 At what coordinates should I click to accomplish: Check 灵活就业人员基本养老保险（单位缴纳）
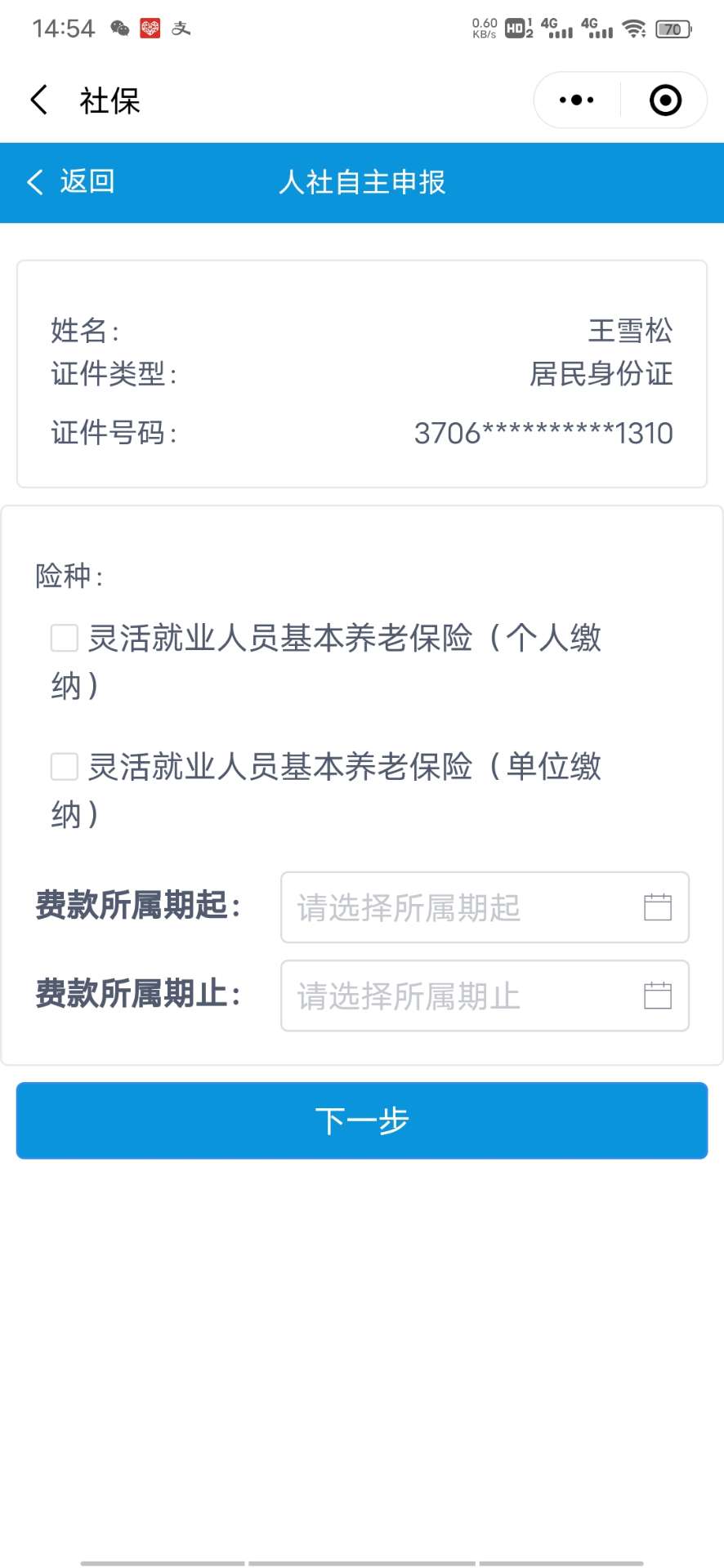65,767
